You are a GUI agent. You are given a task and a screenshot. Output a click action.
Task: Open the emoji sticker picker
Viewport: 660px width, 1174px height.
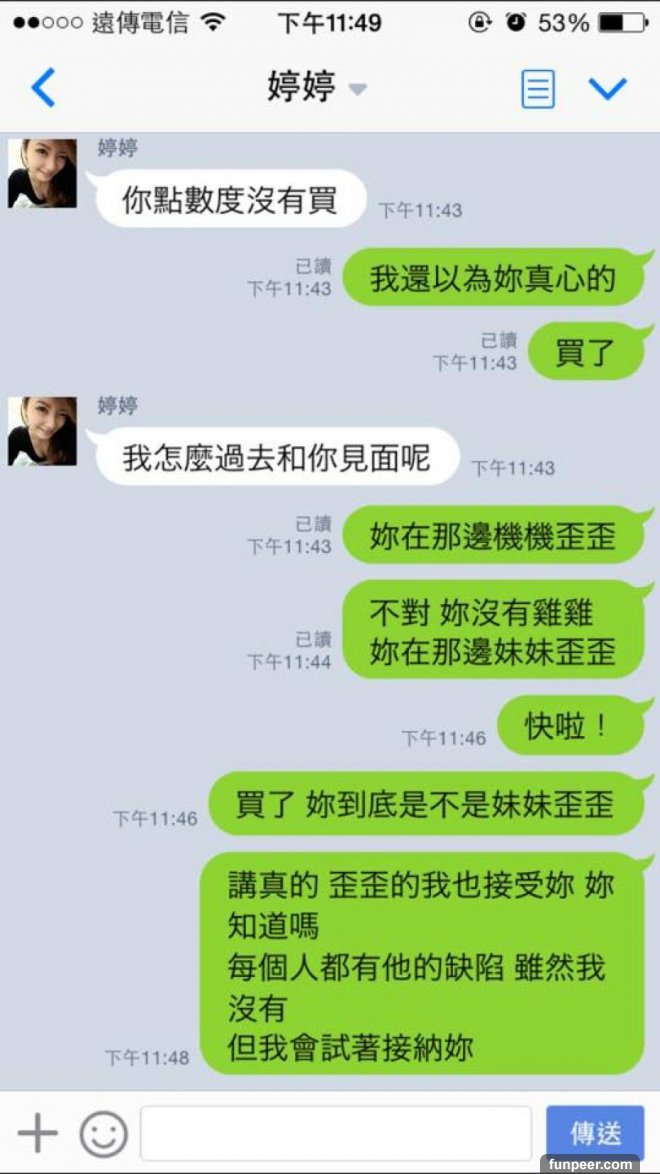pyautogui.click(x=103, y=1134)
